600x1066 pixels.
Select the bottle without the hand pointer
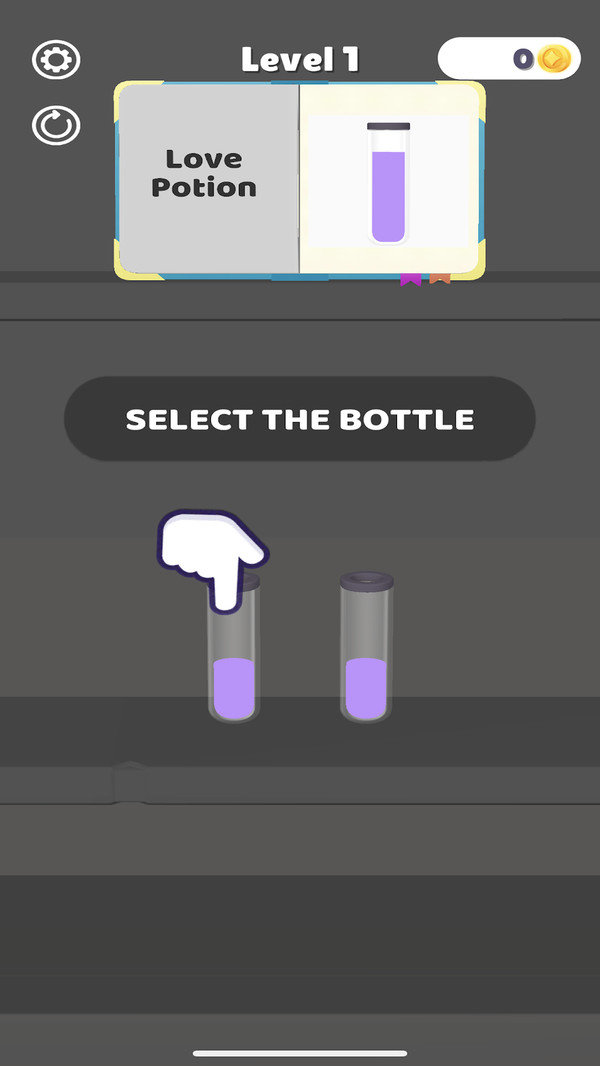(366, 650)
